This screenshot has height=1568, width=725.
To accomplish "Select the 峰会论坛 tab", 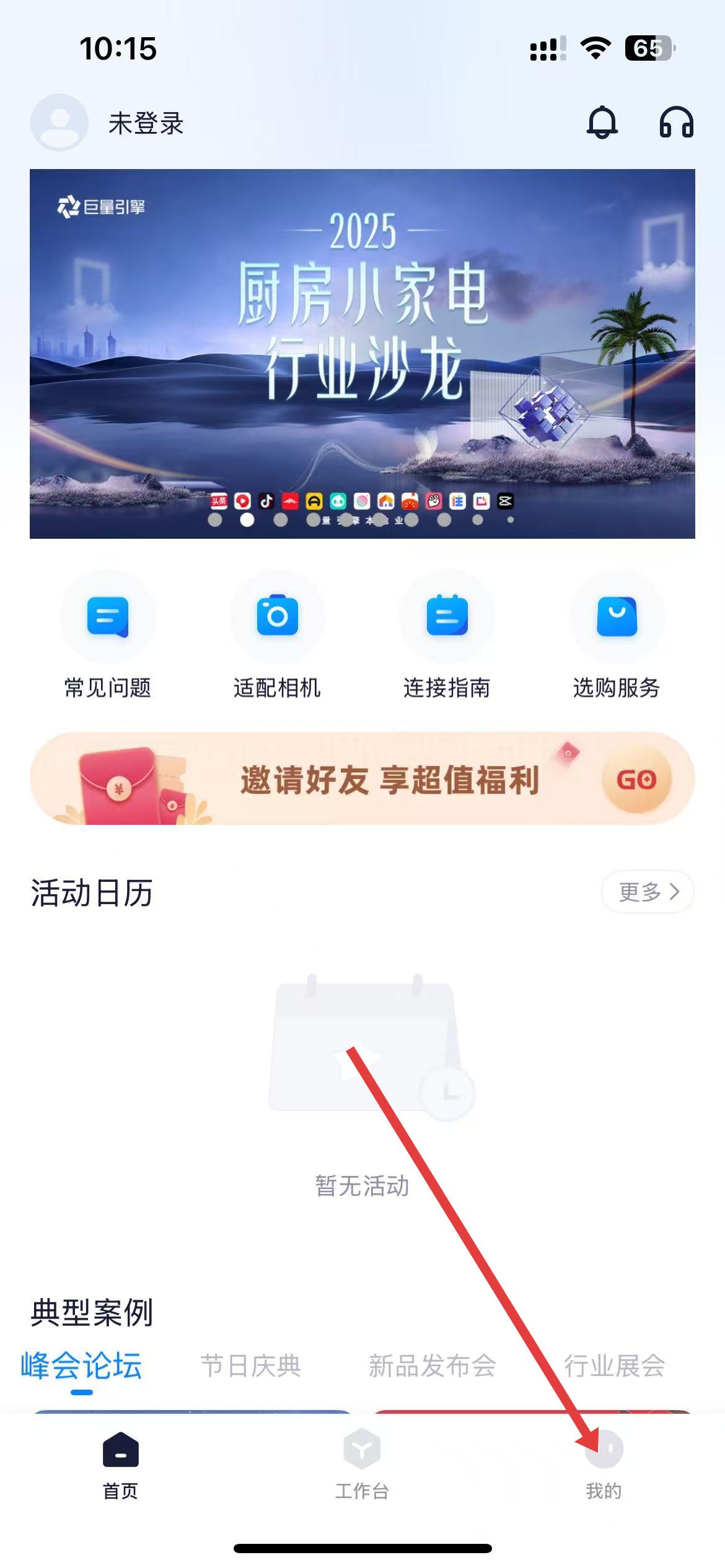I will click(x=81, y=1365).
